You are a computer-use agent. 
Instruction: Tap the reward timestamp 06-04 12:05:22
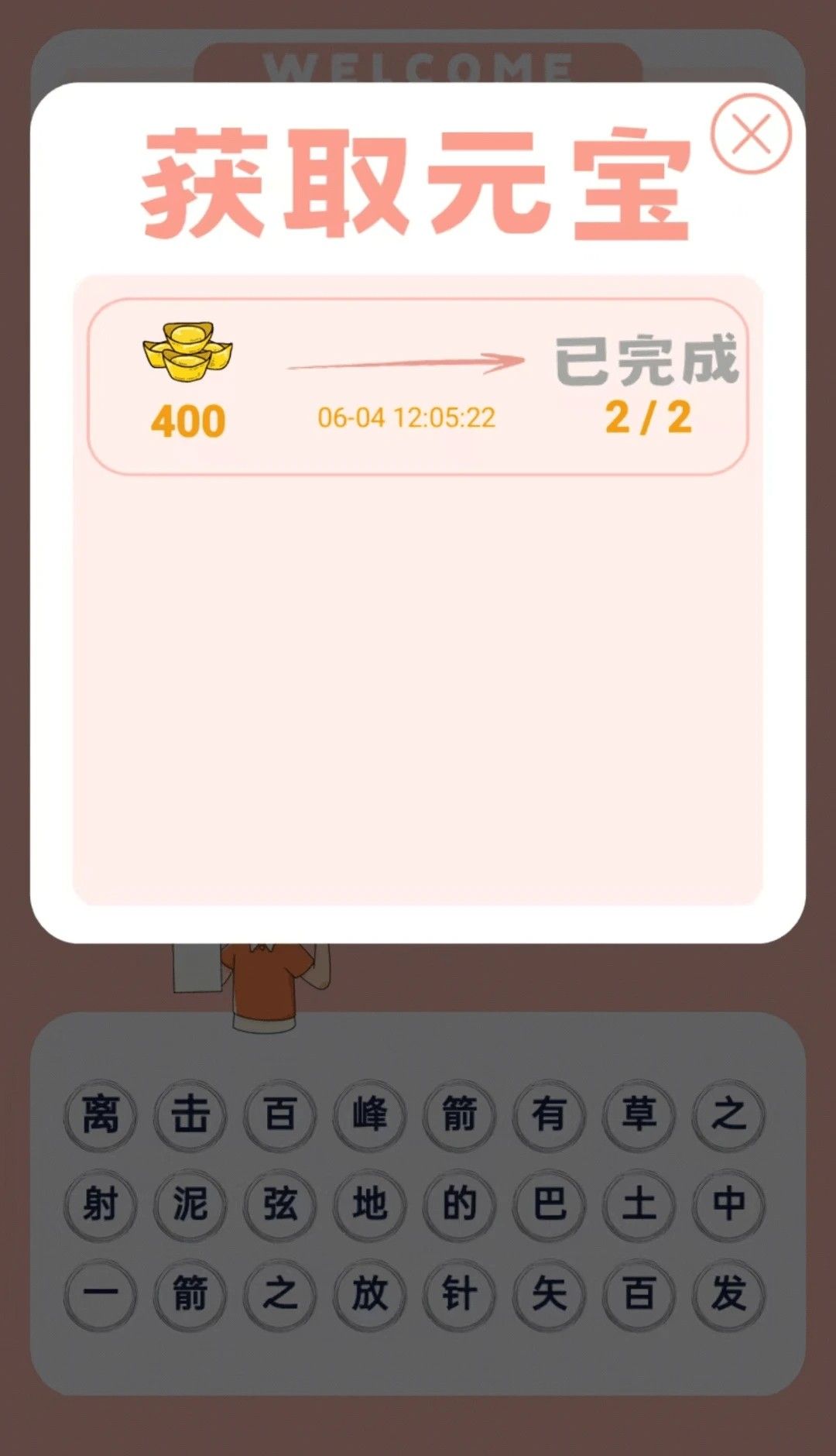[x=406, y=418]
